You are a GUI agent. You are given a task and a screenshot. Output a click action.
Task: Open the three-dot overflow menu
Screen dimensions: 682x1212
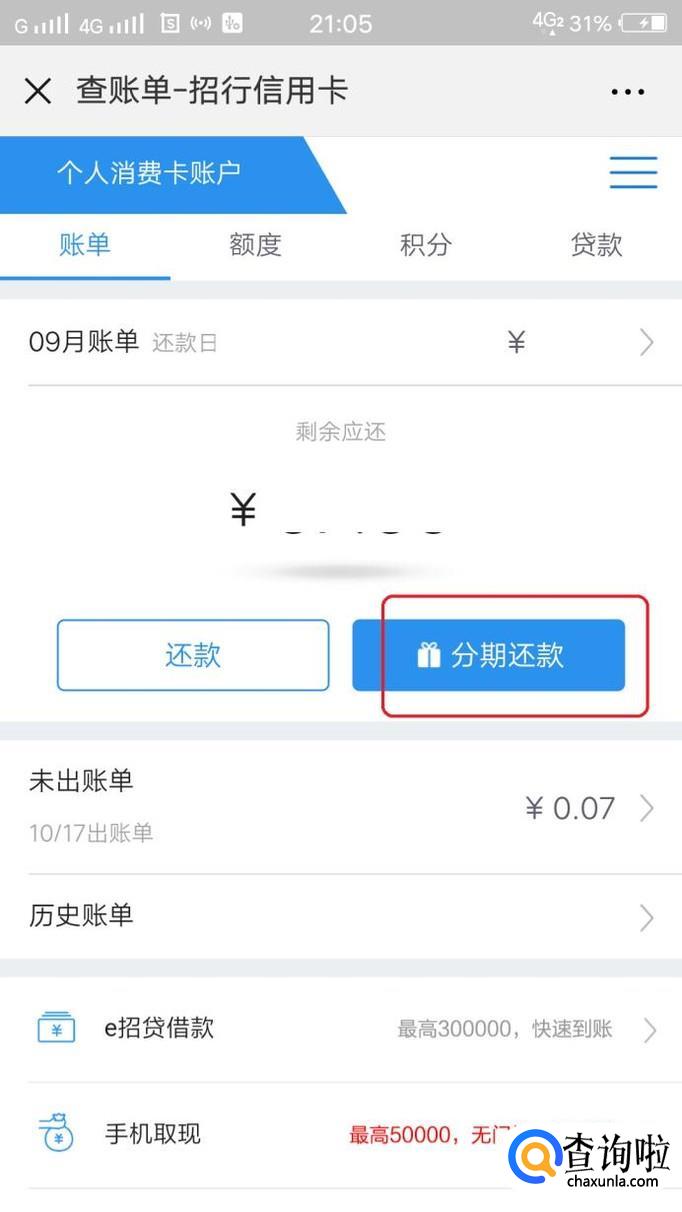tap(627, 92)
